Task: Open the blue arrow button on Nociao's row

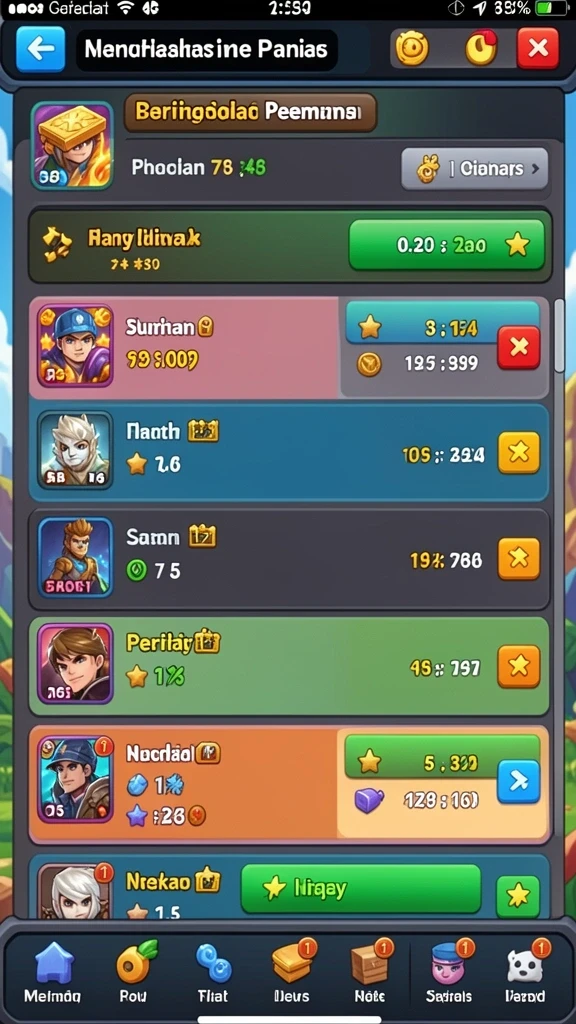Action: pyautogui.click(x=519, y=781)
